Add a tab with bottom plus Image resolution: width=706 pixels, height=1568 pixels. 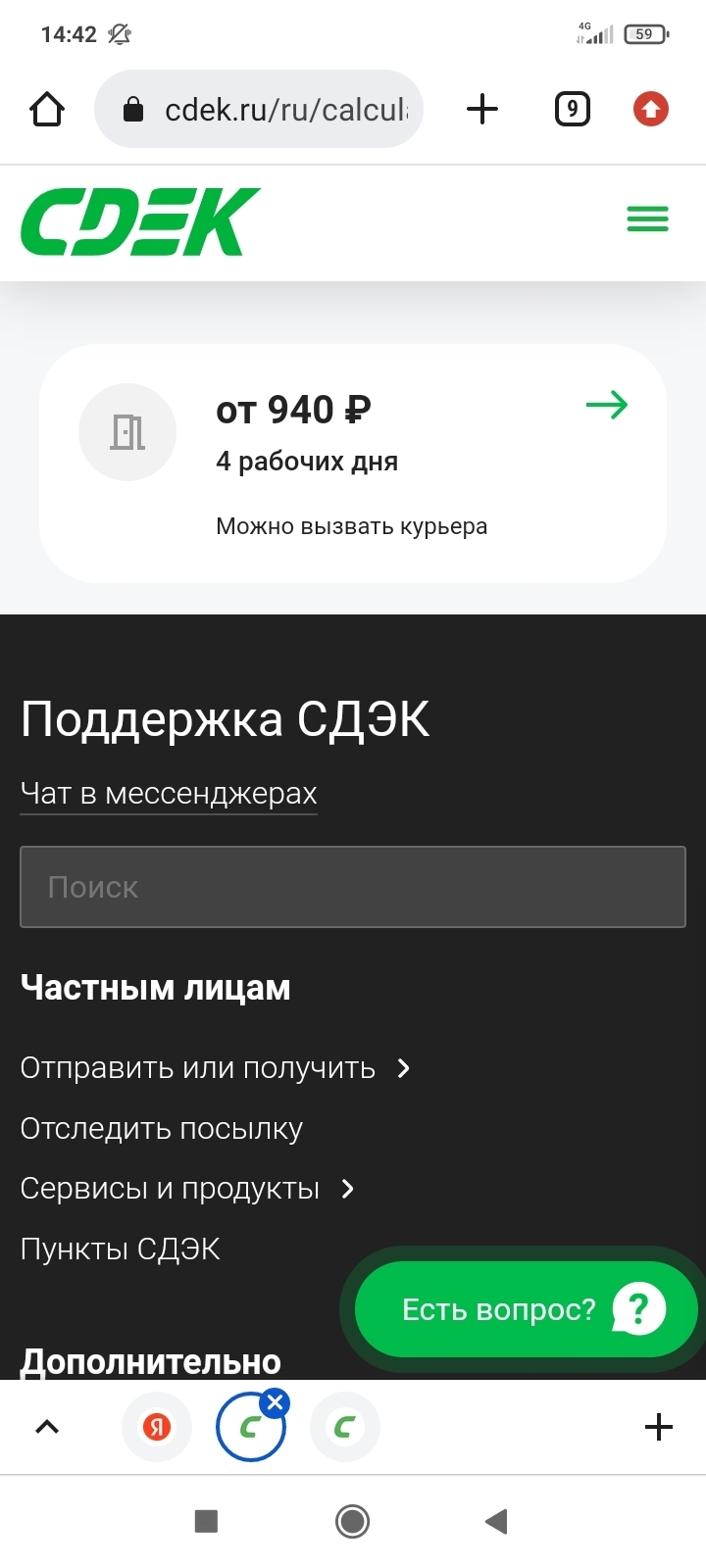(659, 1427)
